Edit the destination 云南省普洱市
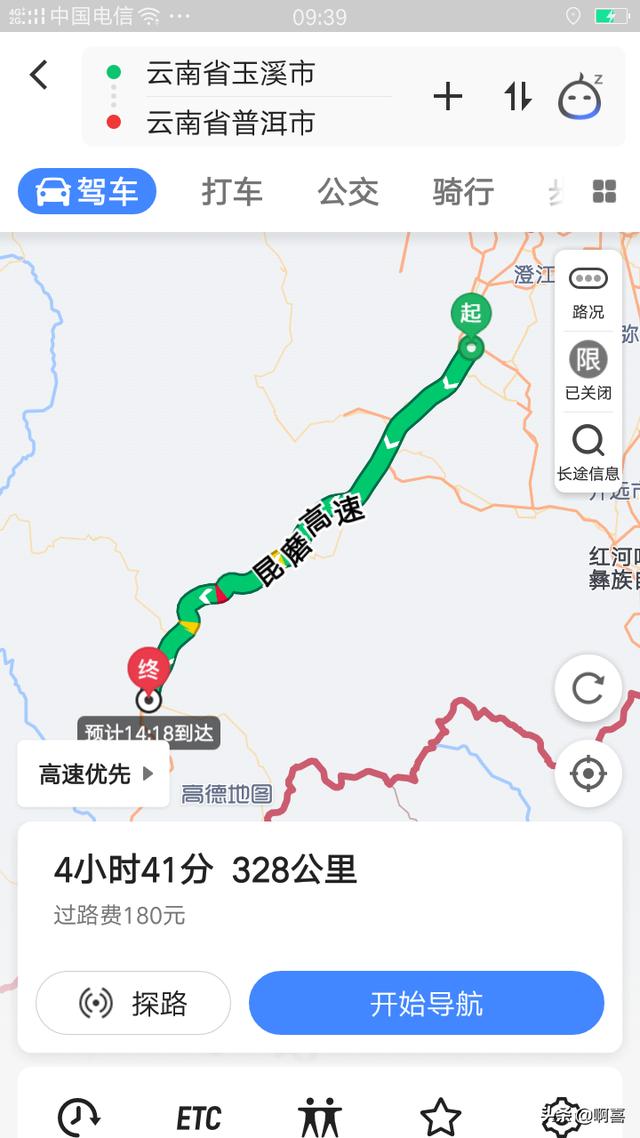Viewport: 640px width, 1138px height. (231, 122)
